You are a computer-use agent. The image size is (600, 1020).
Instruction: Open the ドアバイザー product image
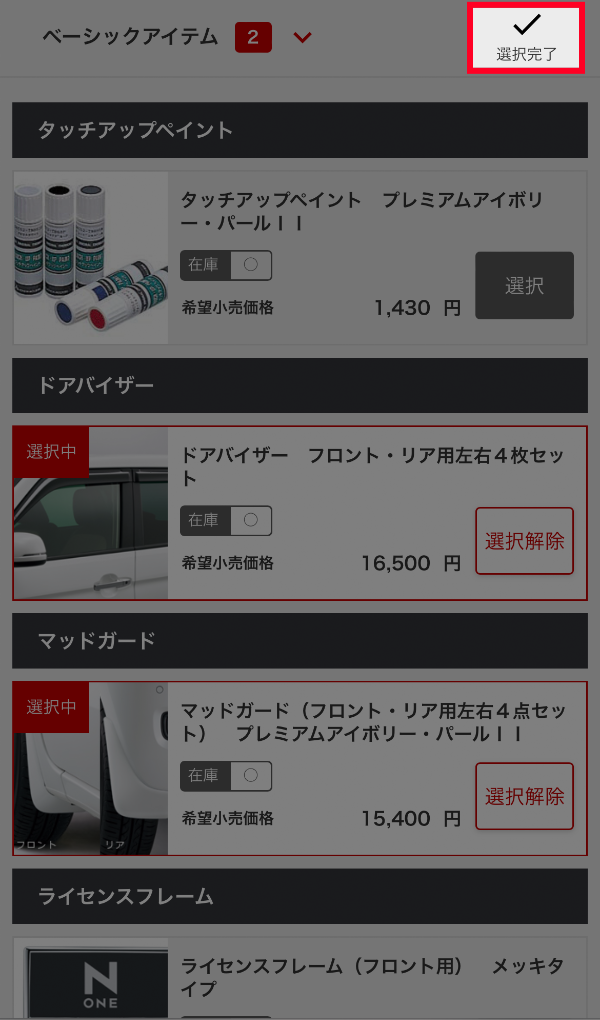pos(91,513)
